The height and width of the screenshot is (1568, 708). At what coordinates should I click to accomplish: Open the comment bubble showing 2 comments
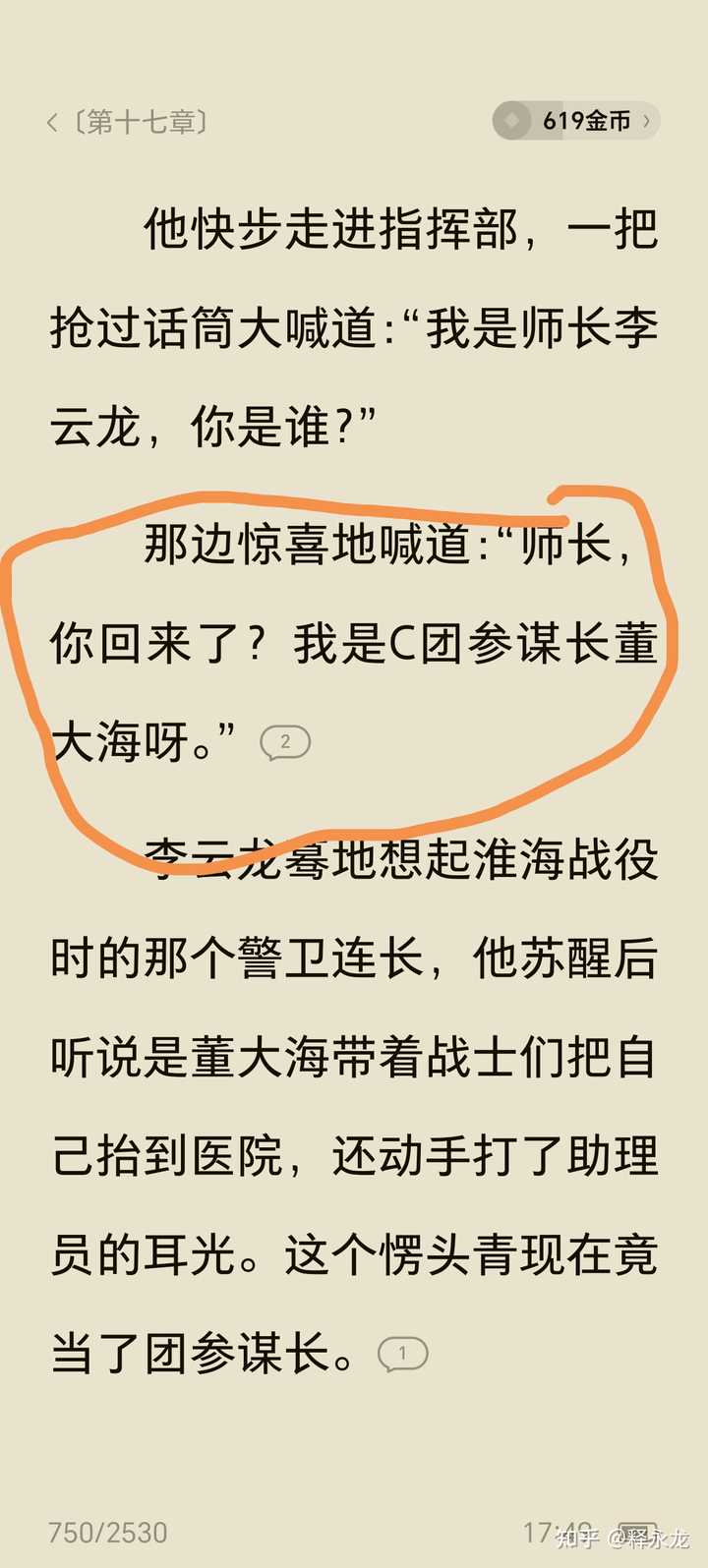285,743
